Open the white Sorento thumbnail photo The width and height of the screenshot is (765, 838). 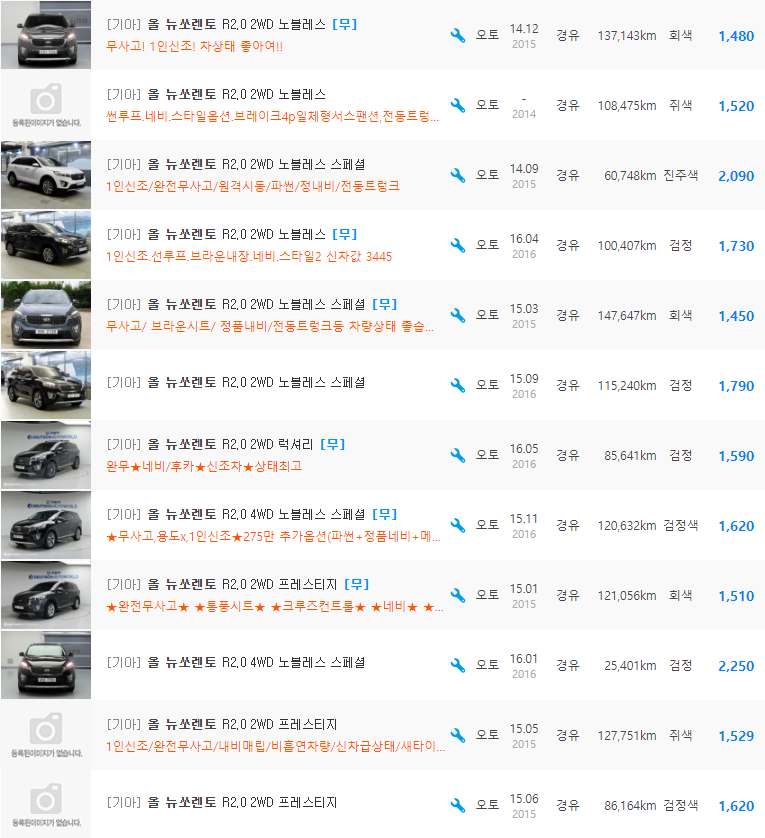tap(45, 175)
